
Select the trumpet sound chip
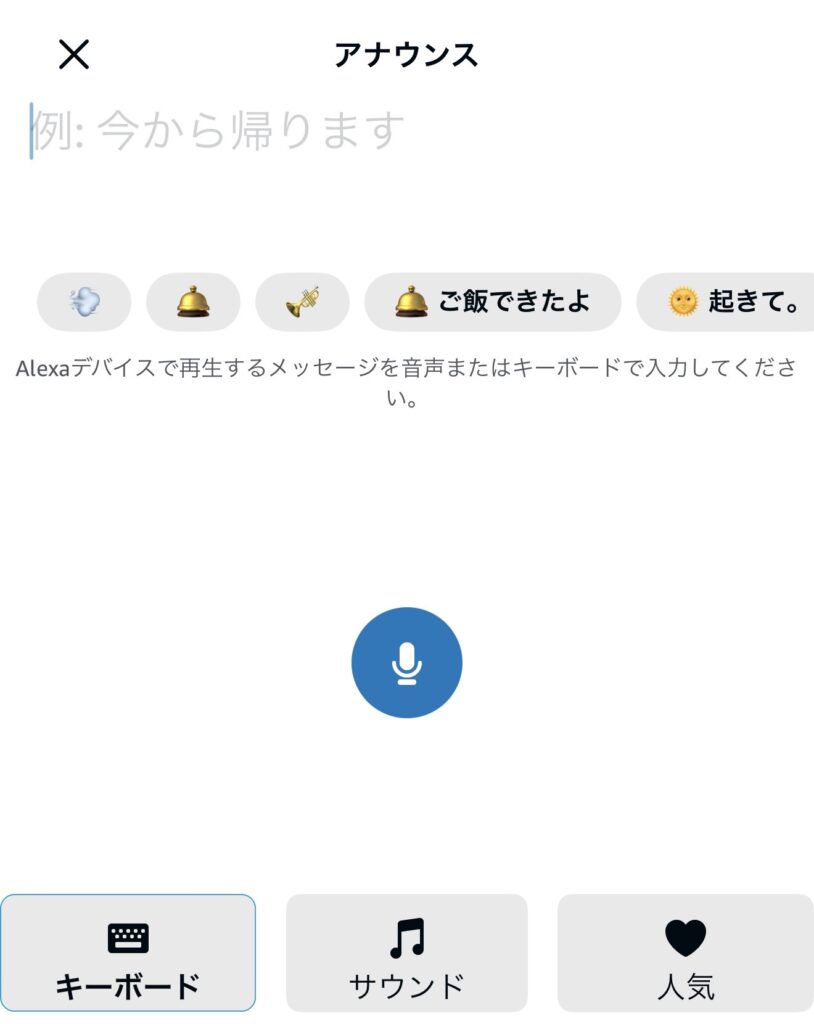(302, 302)
